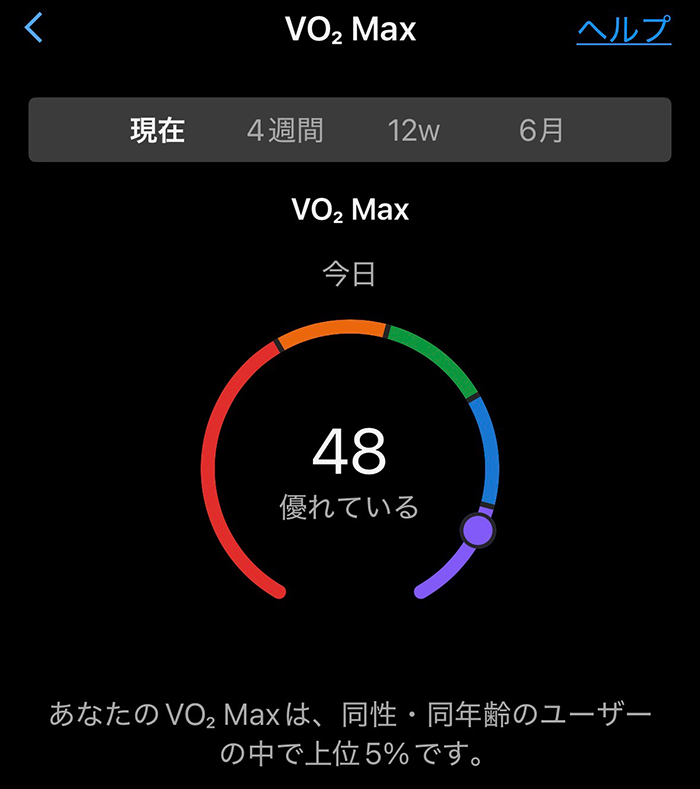Select the 現在 tab
700x789 pixels.
(158, 131)
